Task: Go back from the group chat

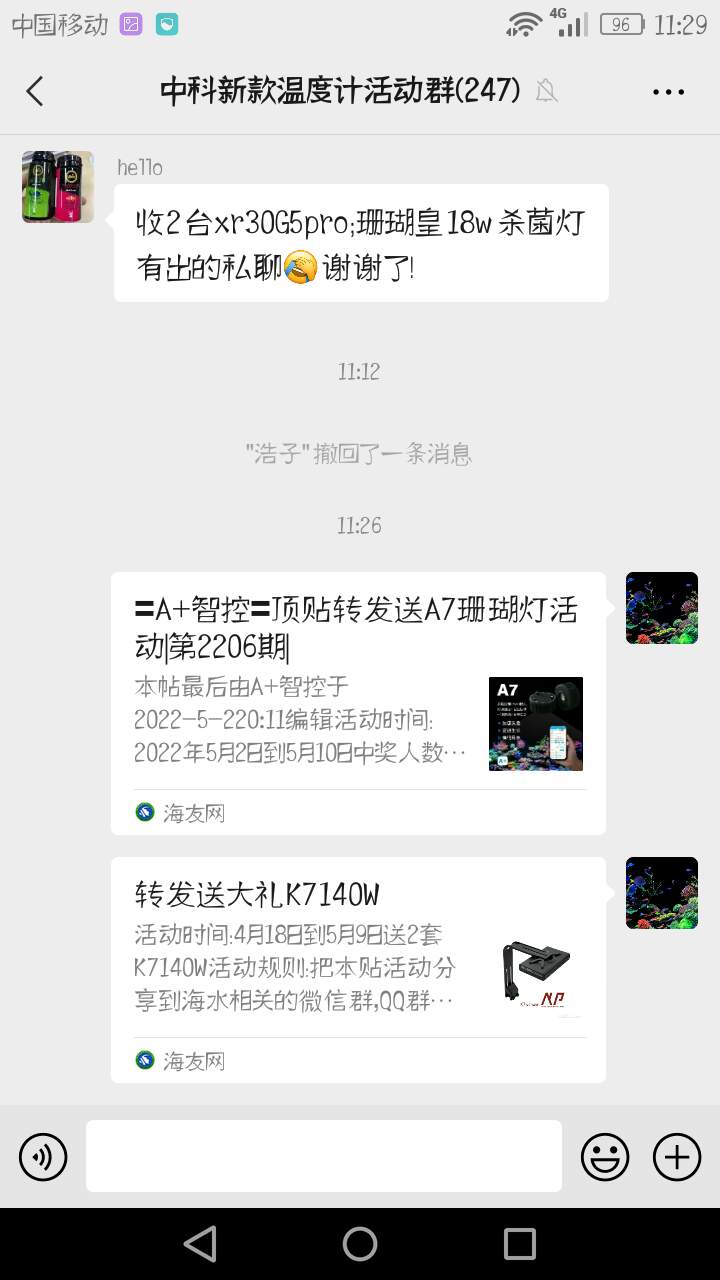Action: (35, 91)
